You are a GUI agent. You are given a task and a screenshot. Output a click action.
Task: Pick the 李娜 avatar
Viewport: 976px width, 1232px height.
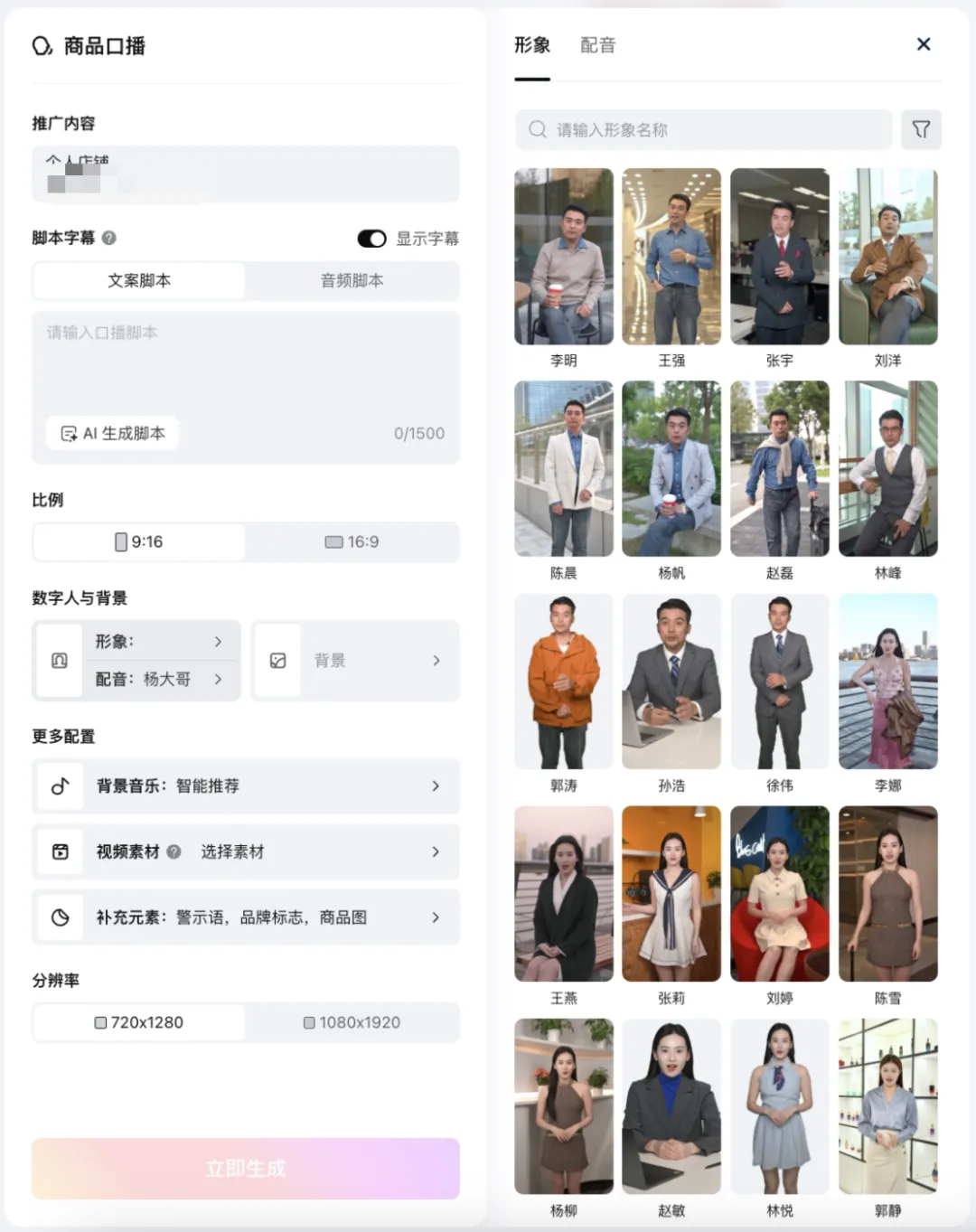tap(887, 682)
